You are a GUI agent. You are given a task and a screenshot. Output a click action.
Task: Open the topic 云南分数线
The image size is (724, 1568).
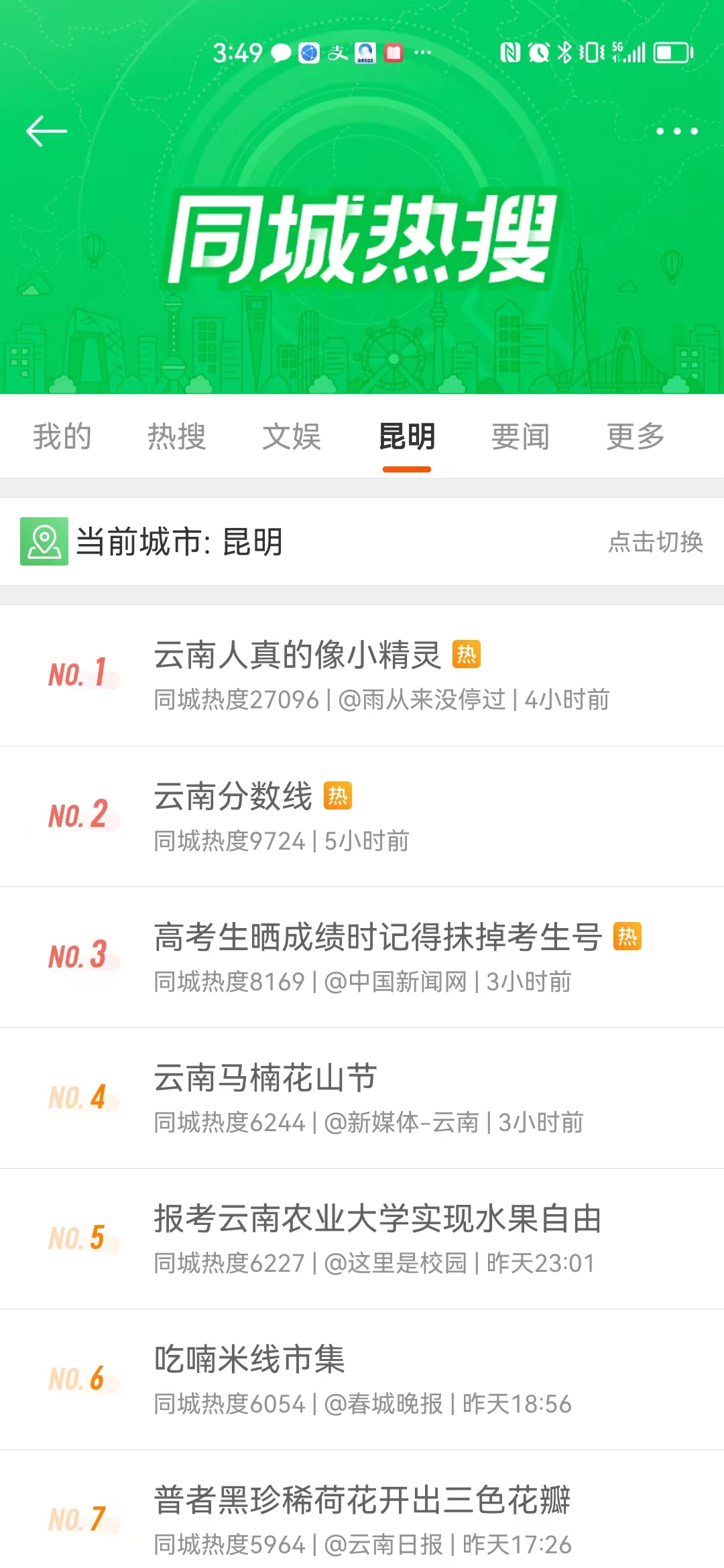[233, 797]
